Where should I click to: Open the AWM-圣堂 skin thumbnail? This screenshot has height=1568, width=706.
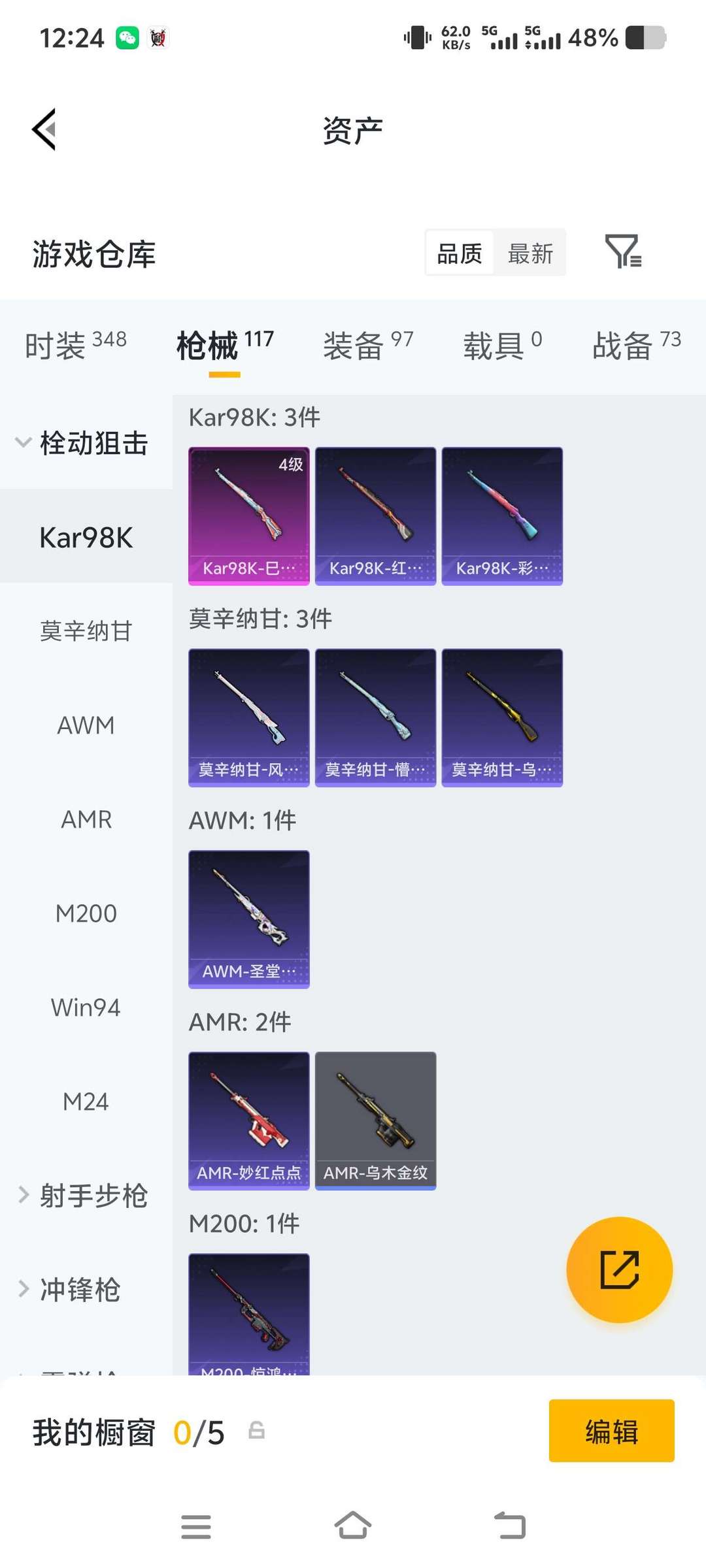click(x=248, y=917)
